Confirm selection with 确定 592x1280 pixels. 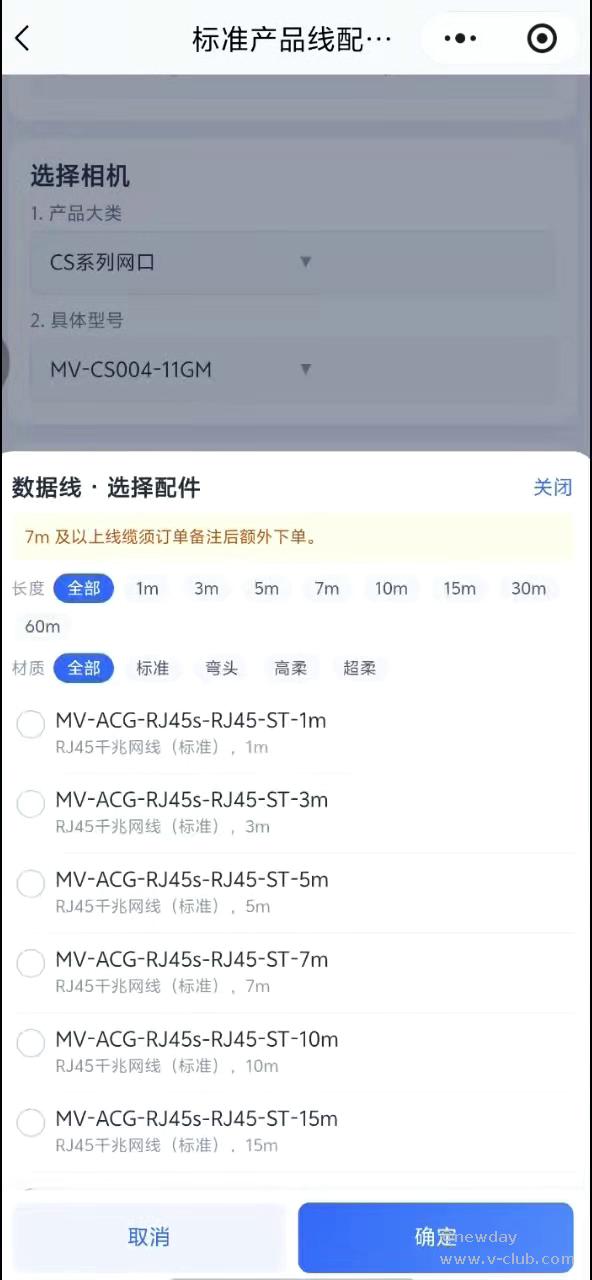coord(436,1237)
